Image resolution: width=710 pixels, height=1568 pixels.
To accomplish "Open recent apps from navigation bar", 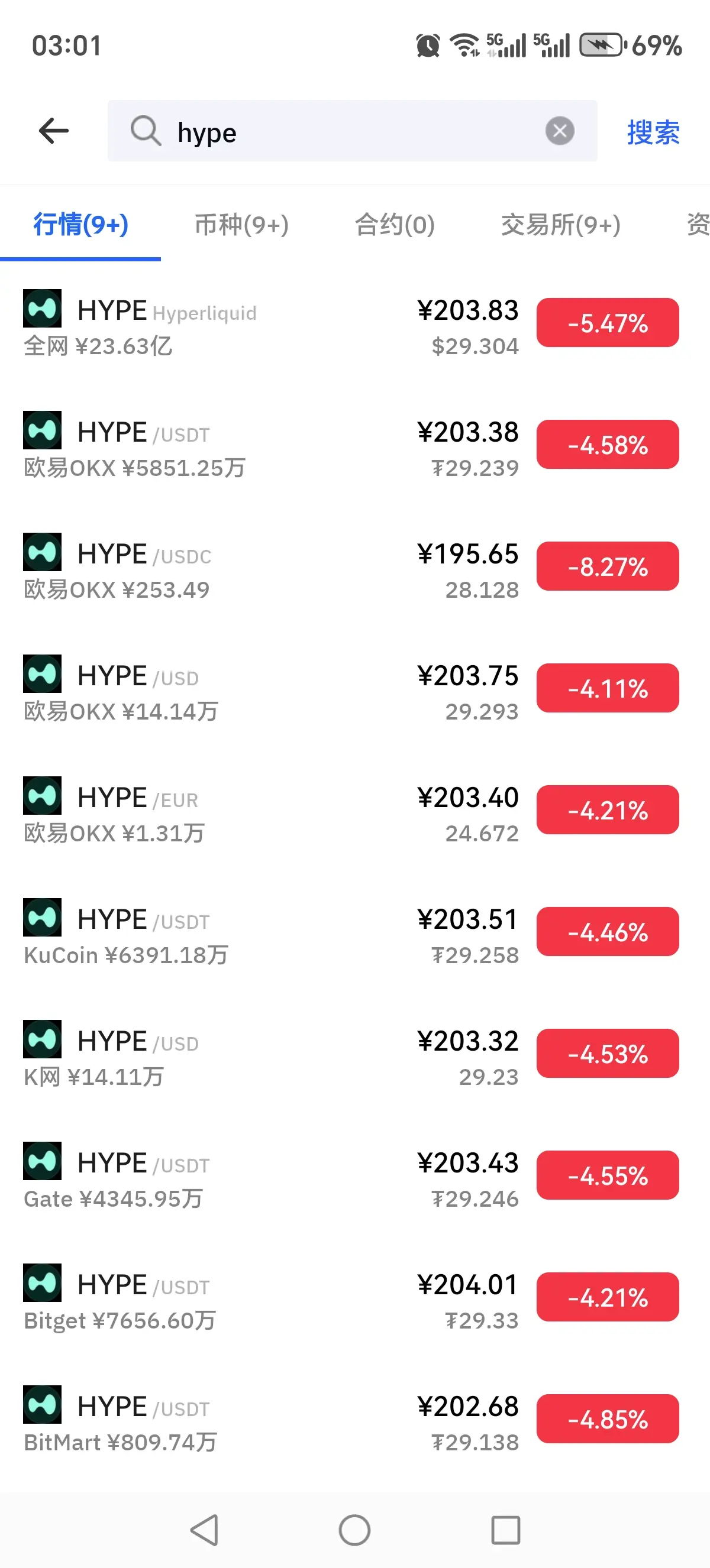I will point(505,1530).
